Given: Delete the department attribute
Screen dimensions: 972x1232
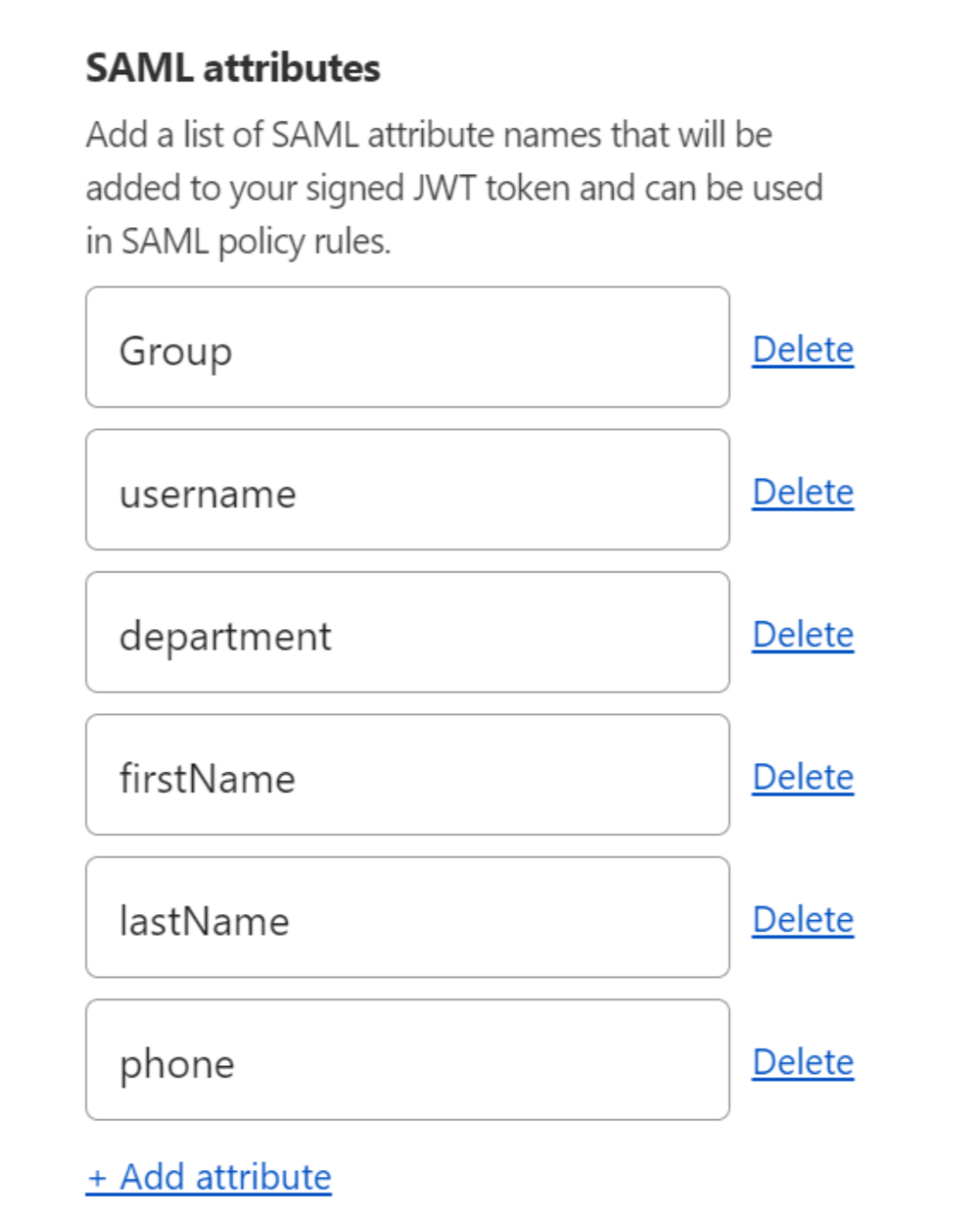Looking at the screenshot, I should pyautogui.click(x=802, y=634).
